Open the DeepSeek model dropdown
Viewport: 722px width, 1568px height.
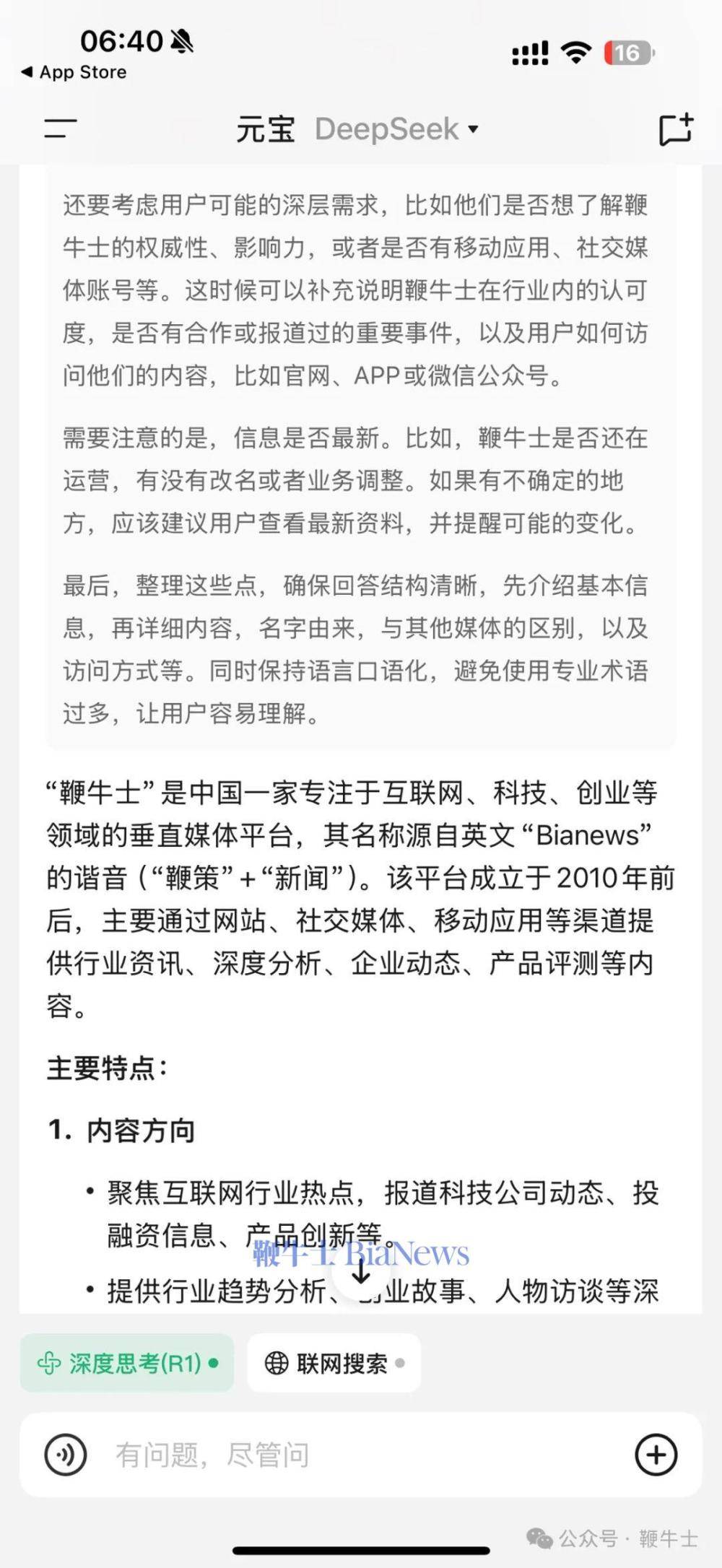click(x=396, y=129)
